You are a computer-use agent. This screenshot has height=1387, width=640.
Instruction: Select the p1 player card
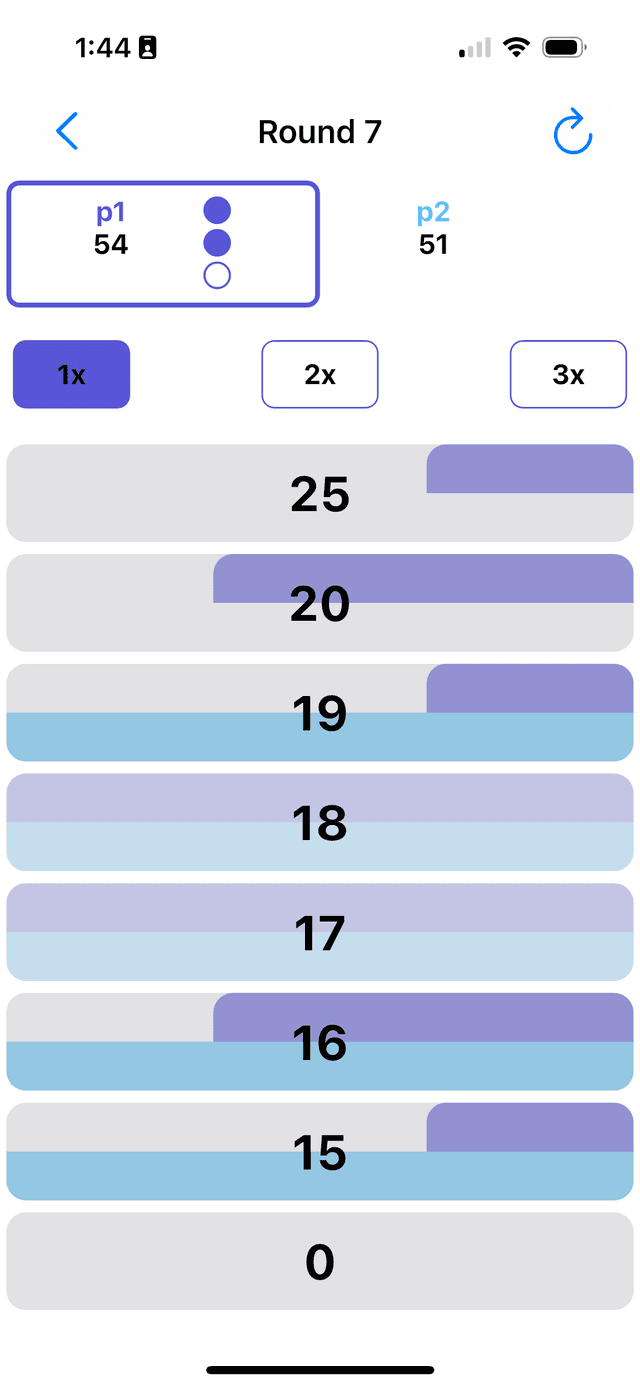(x=163, y=244)
